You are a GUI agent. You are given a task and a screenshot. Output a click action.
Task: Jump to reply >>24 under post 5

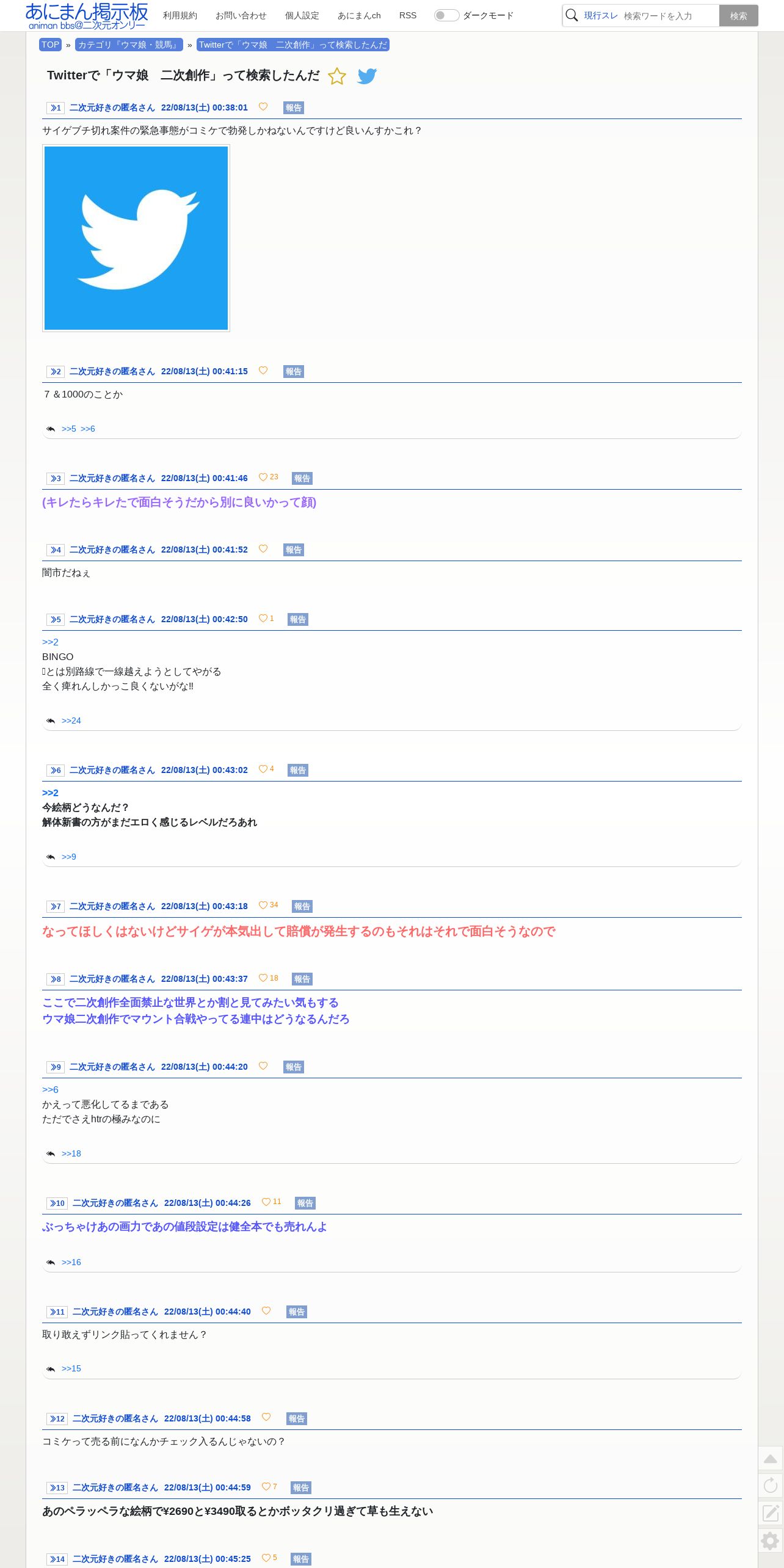[71, 720]
